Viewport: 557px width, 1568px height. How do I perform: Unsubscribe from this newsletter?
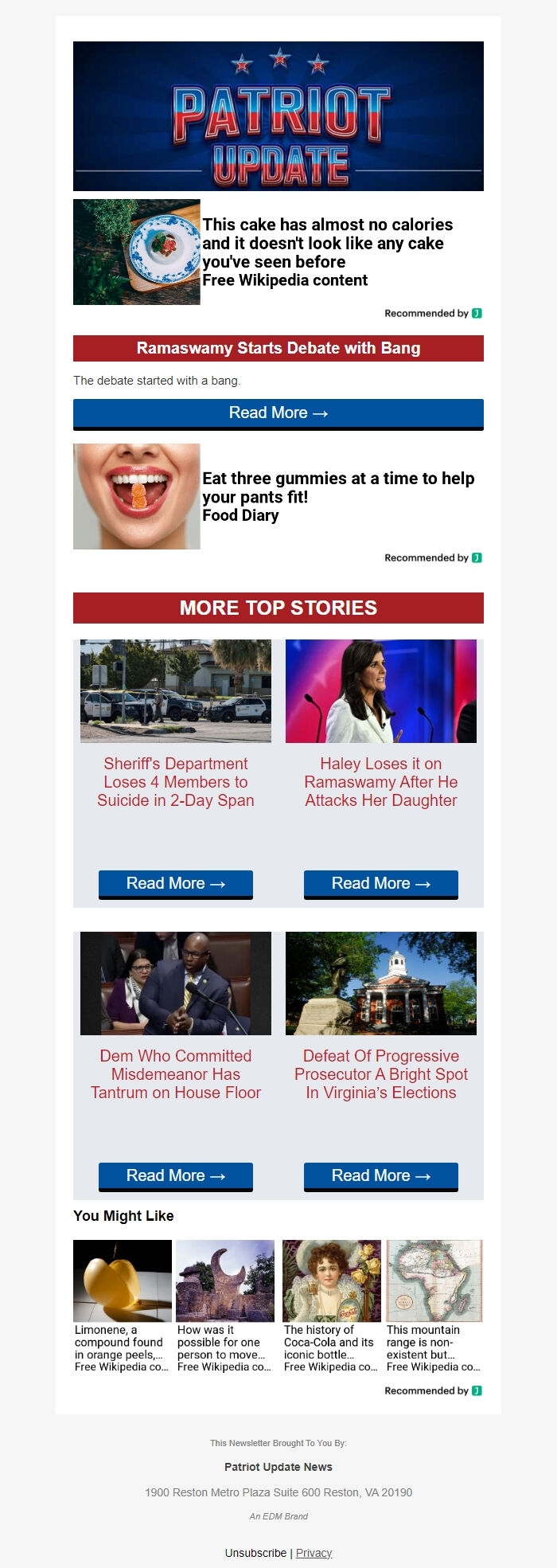coord(255,1553)
